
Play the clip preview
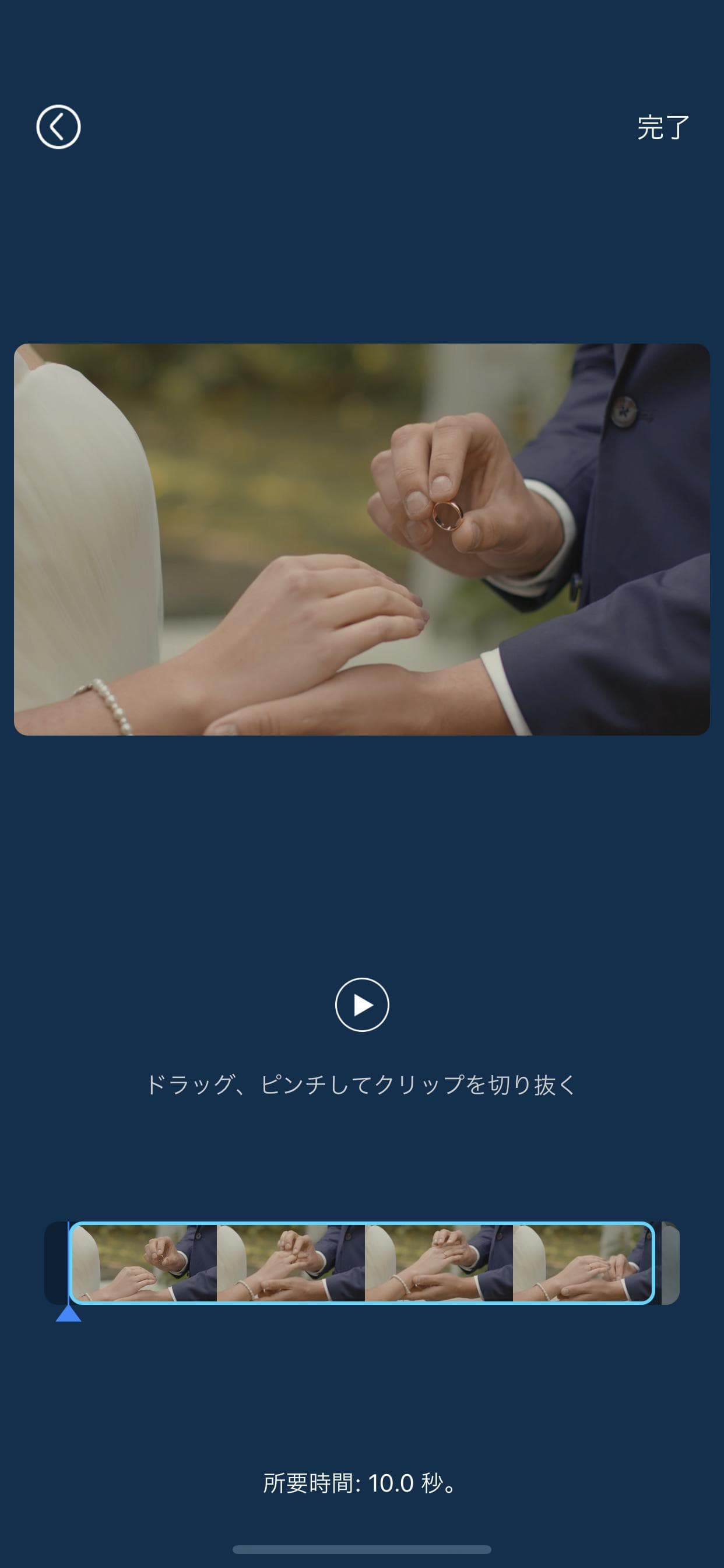362,1005
